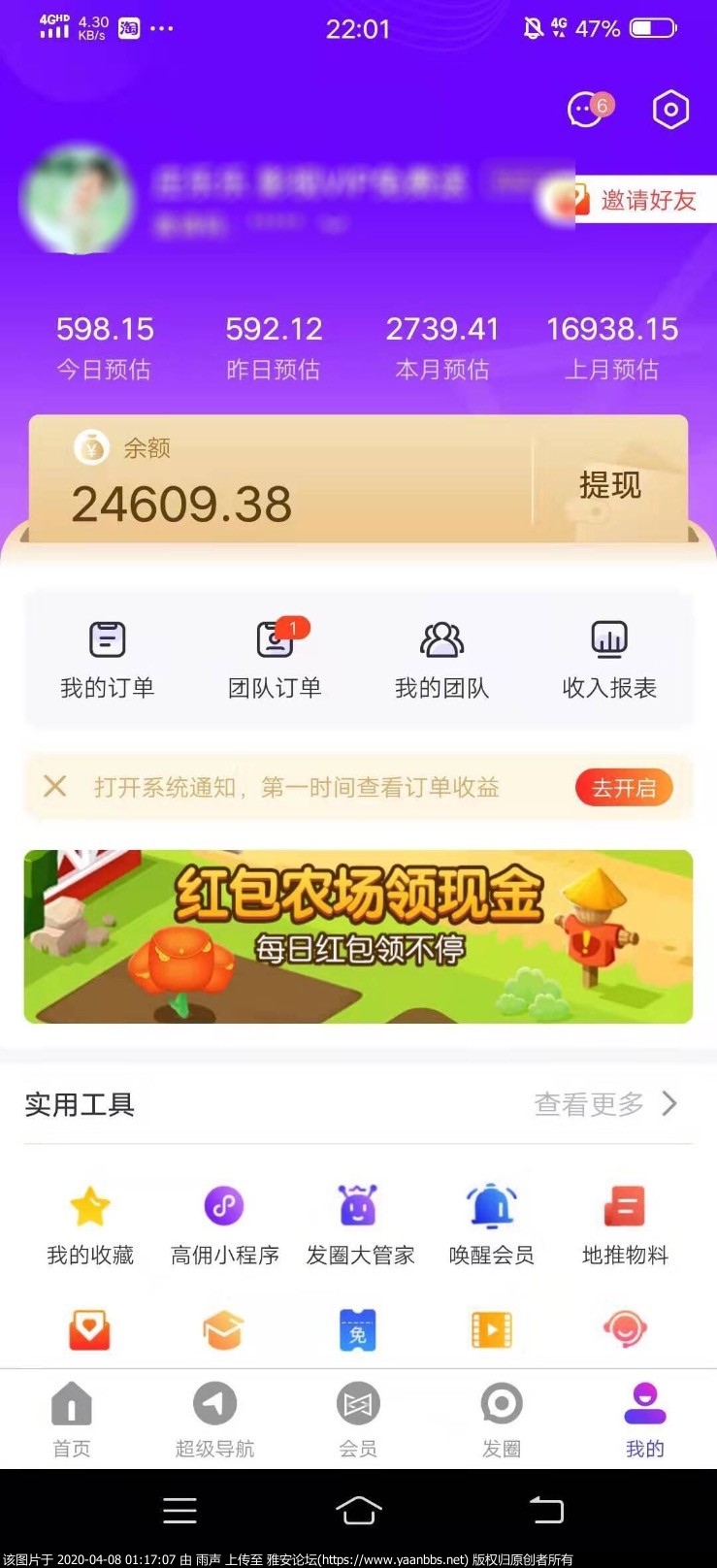Viewport: 717px width, 1568px height.
Task: Open the 红包农场领现金 banner
Action: [x=358, y=936]
